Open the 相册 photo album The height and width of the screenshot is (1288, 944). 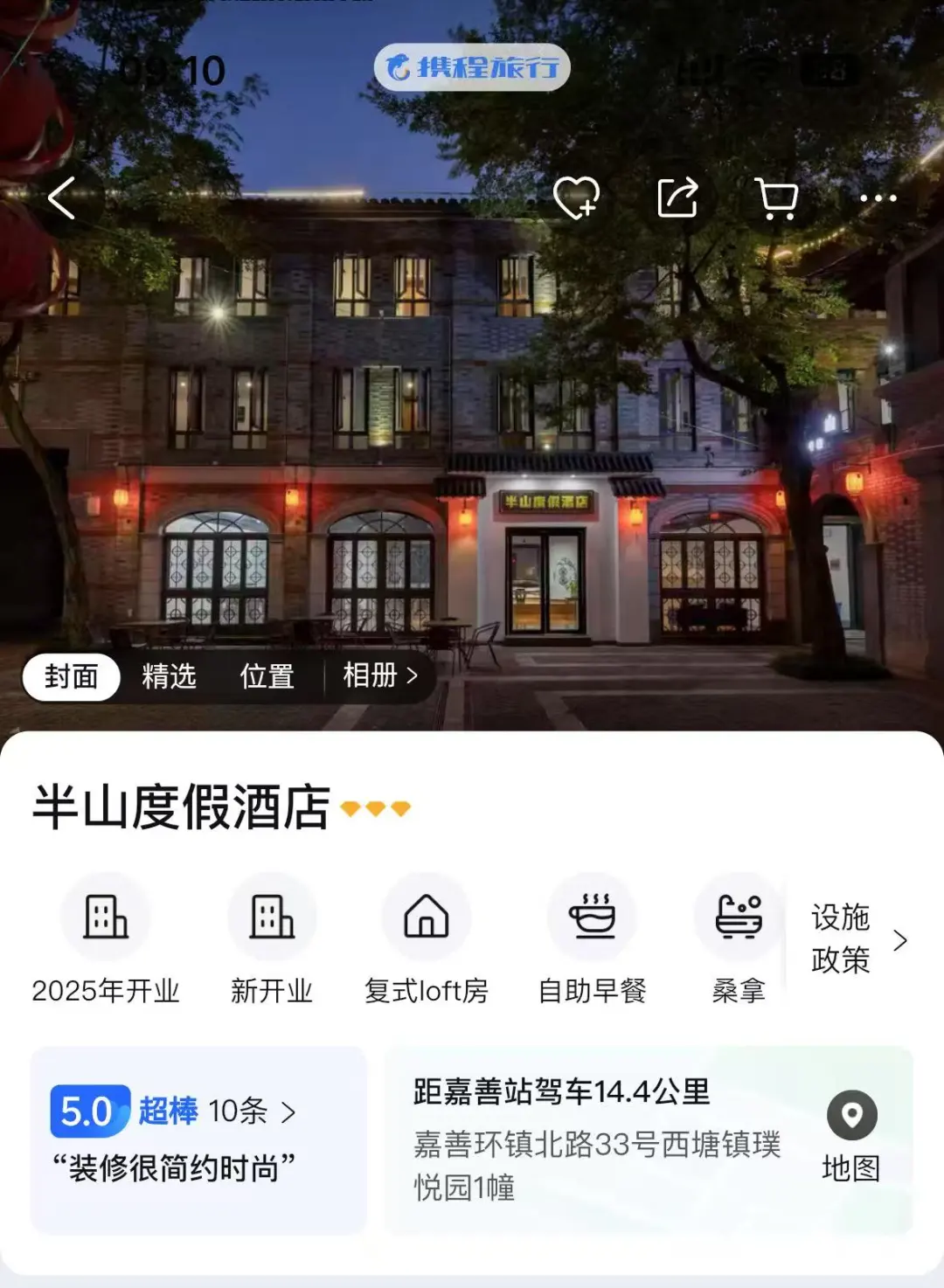379,675
